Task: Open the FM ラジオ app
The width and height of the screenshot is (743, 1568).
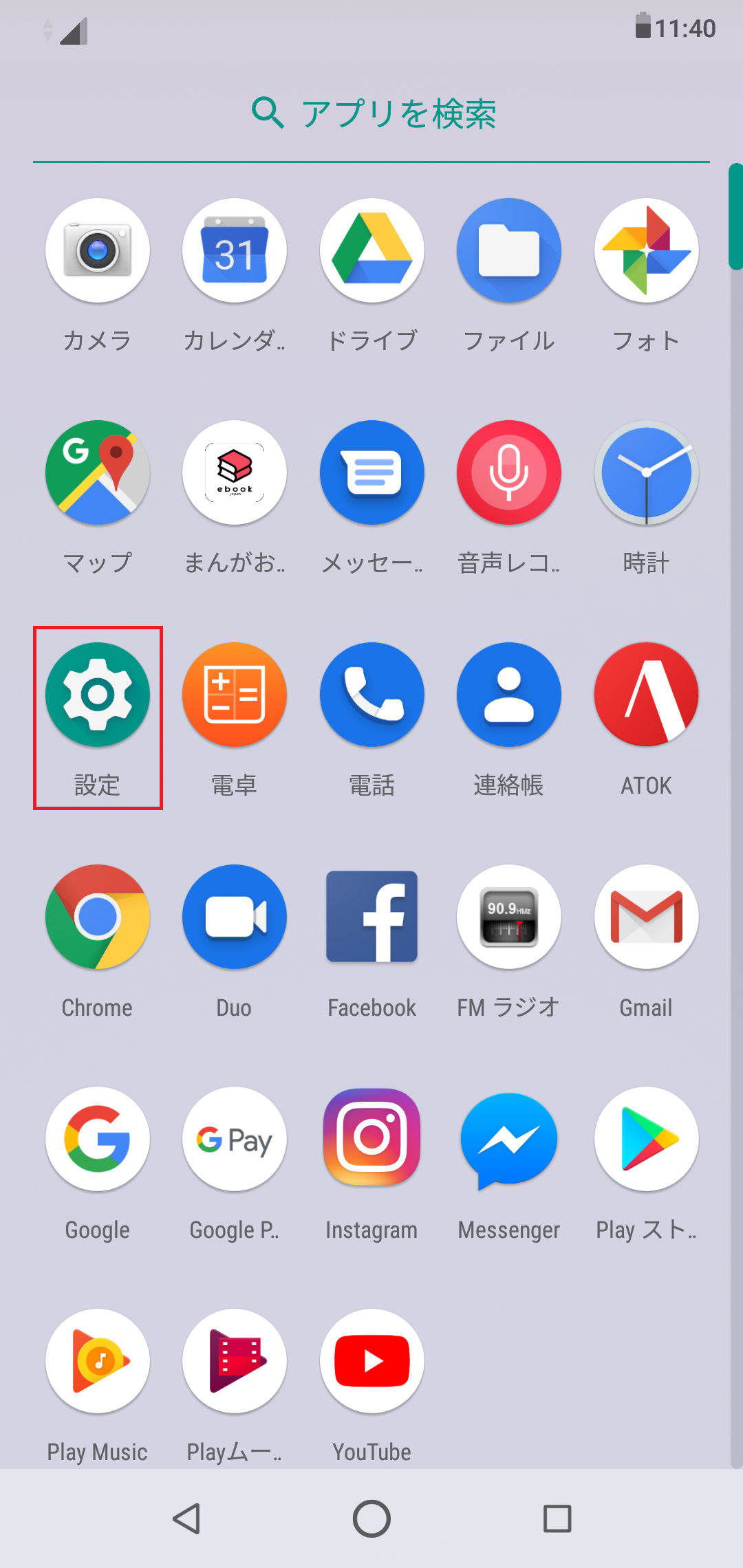Action: (508, 917)
